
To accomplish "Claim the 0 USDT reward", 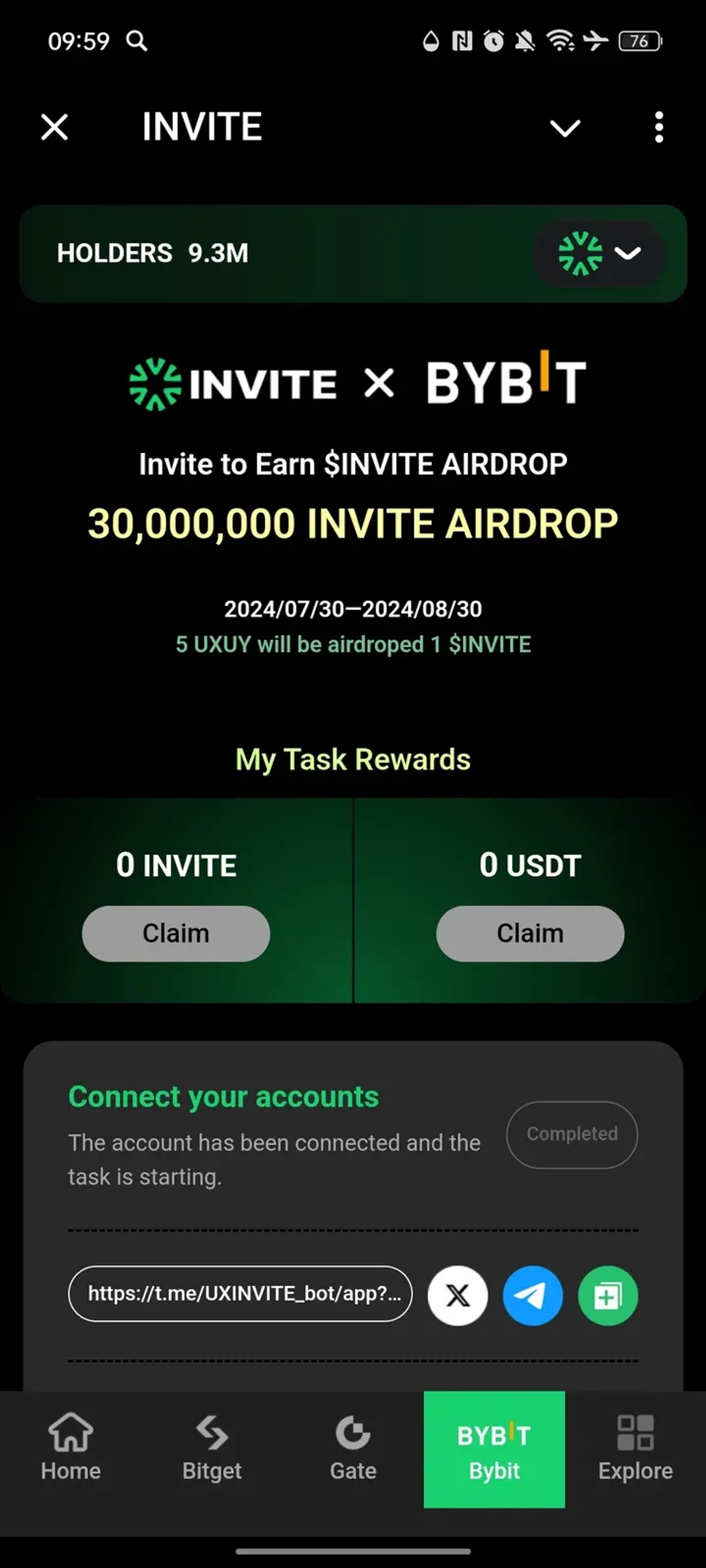I will 529,933.
